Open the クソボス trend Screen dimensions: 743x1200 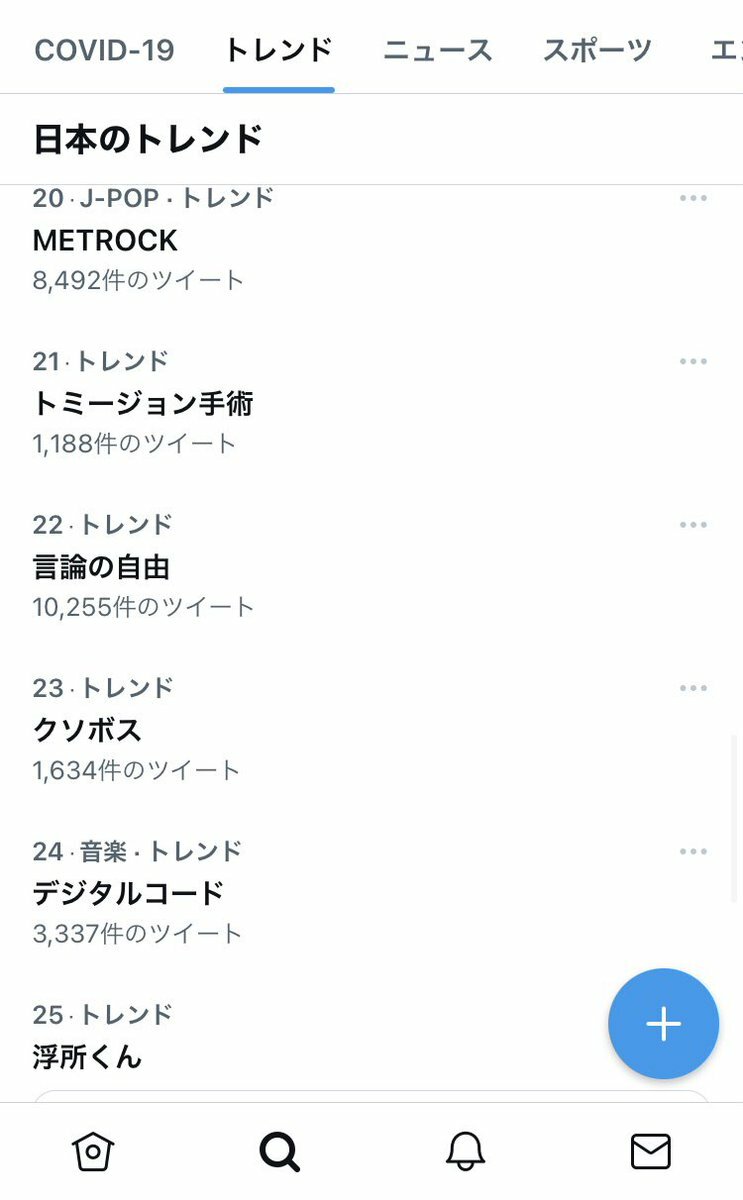coord(371,730)
